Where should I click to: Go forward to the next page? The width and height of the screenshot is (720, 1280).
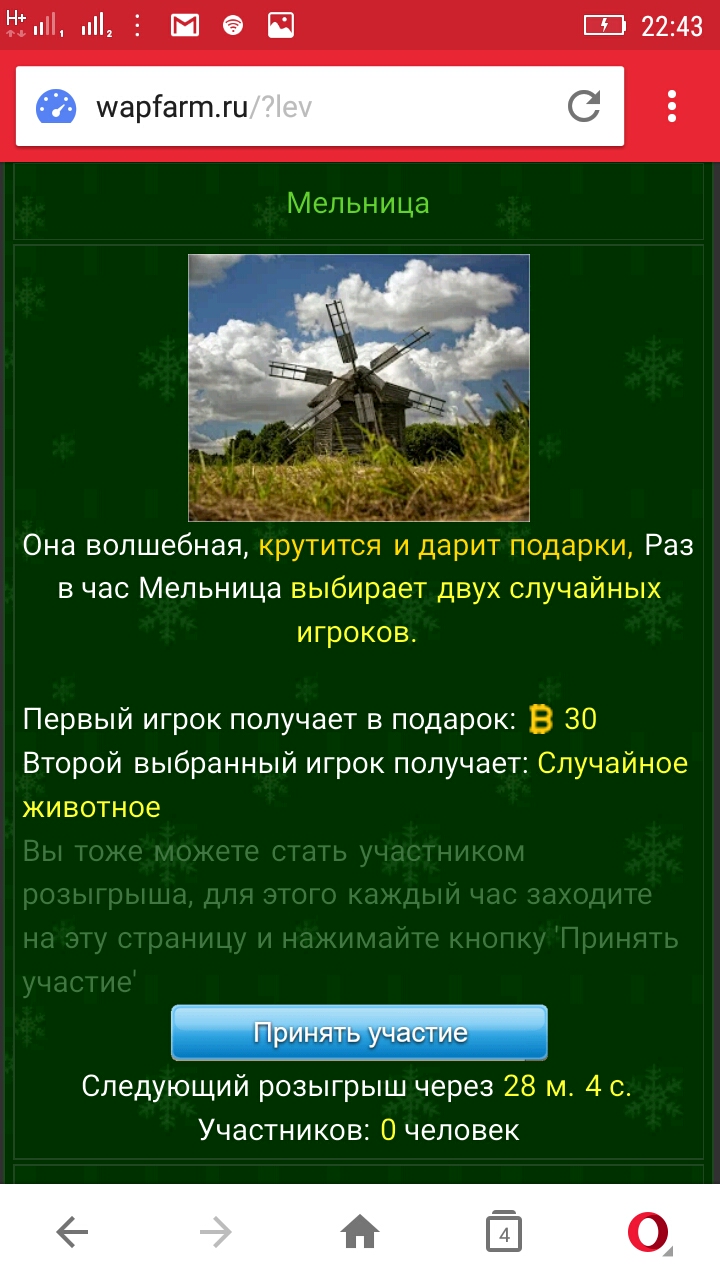pyautogui.click(x=216, y=1234)
